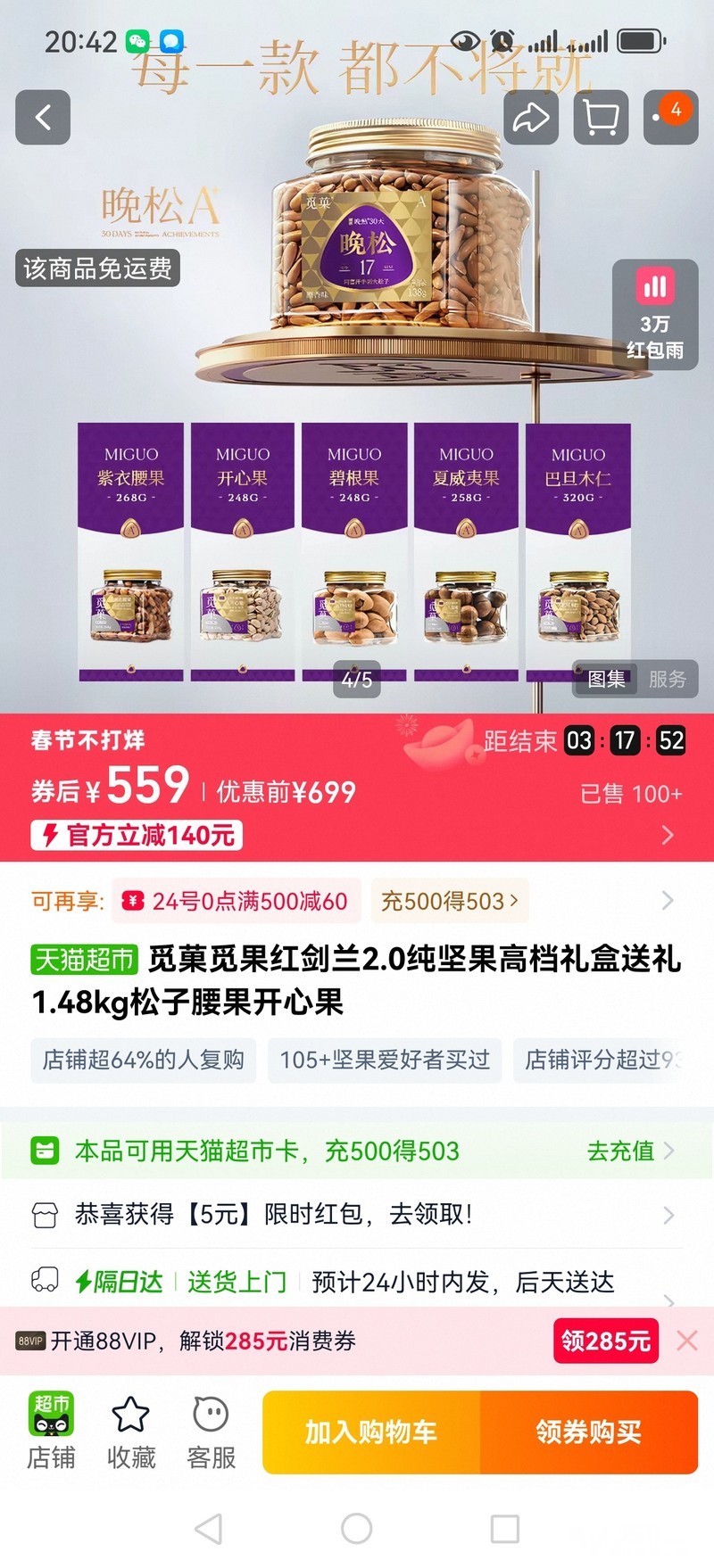Tap 领券购买 to buy with coupon
Image resolution: width=714 pixels, height=1568 pixels.
pos(589,1432)
